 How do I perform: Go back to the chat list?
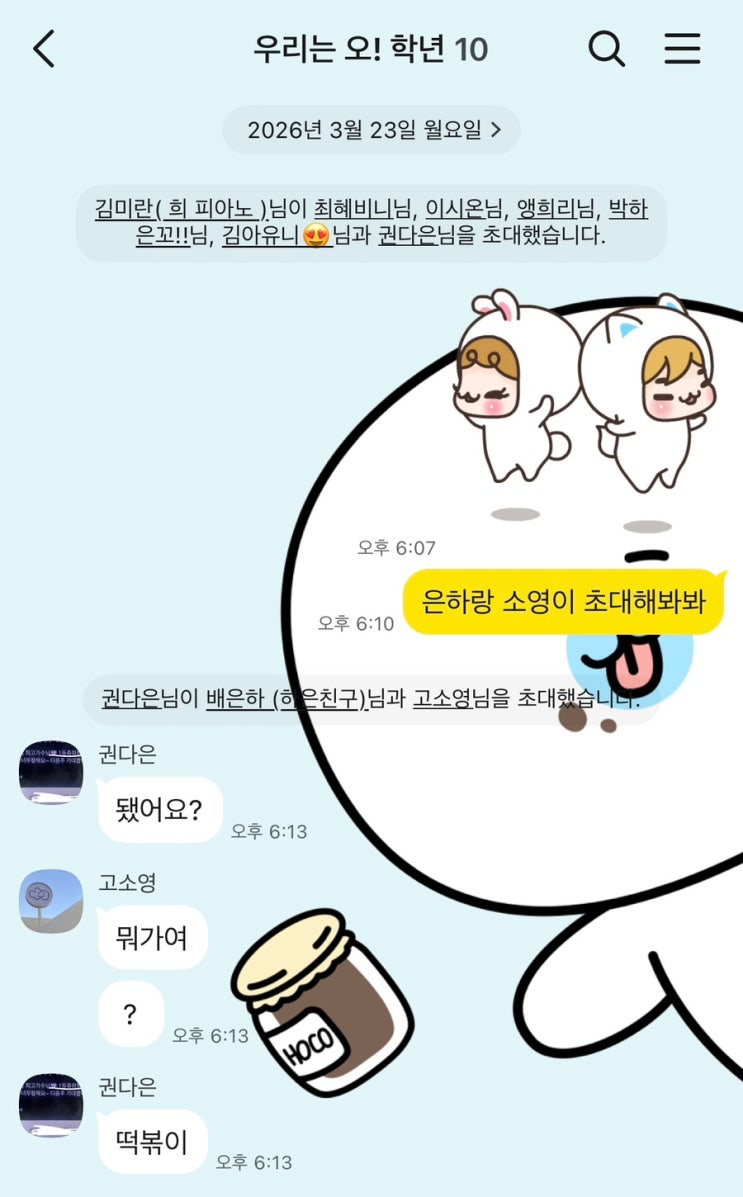pyautogui.click(x=44, y=49)
